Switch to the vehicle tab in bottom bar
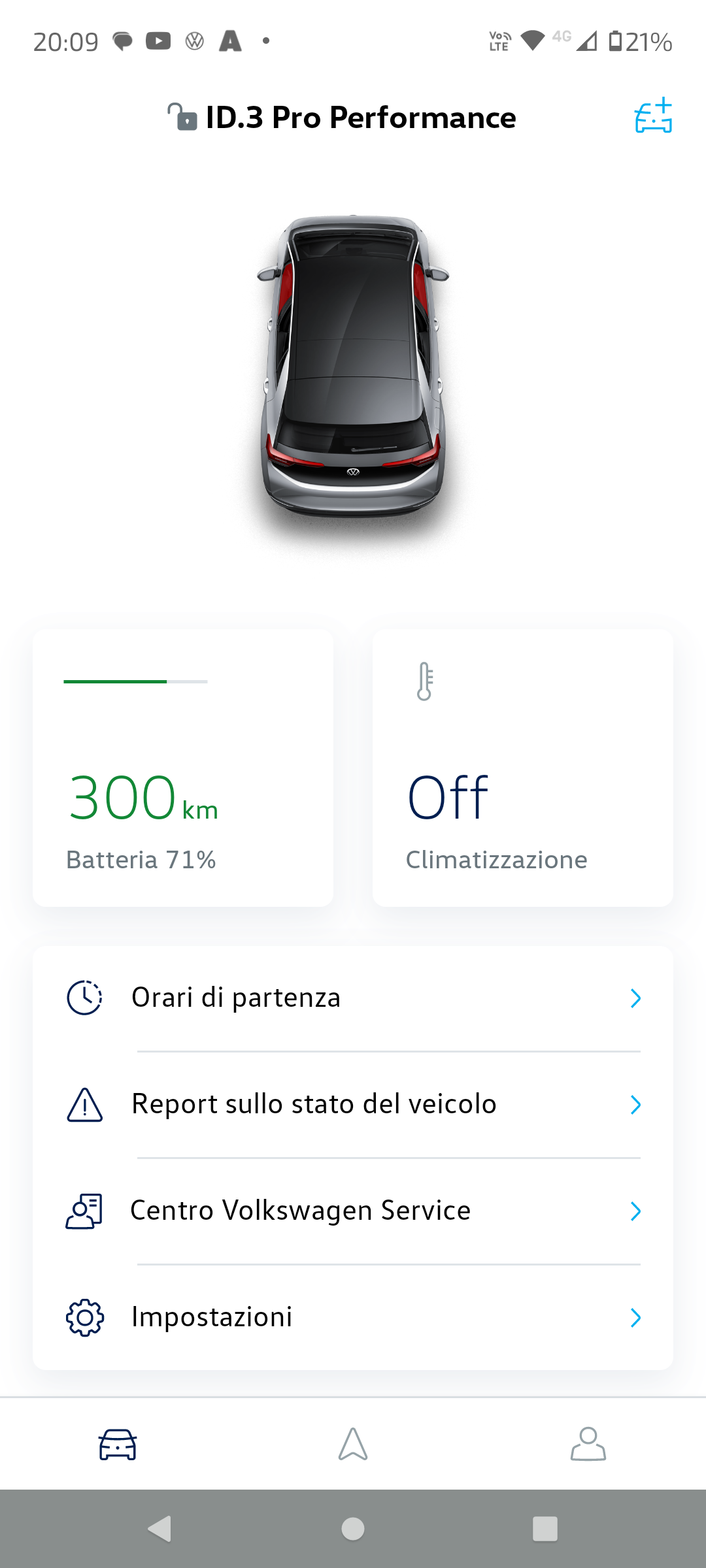Viewport: 706px width, 1568px height. [118, 1444]
